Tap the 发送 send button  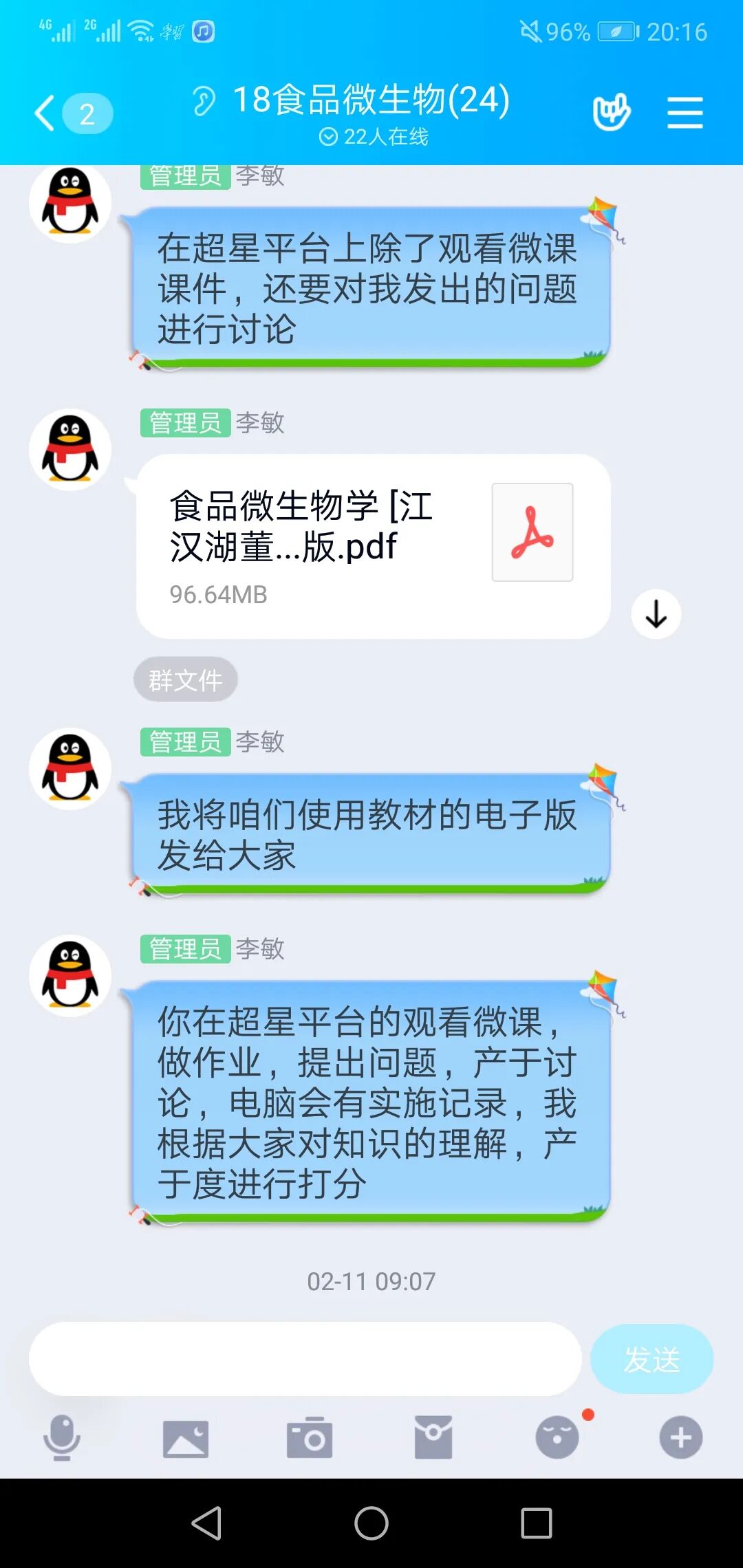651,1359
